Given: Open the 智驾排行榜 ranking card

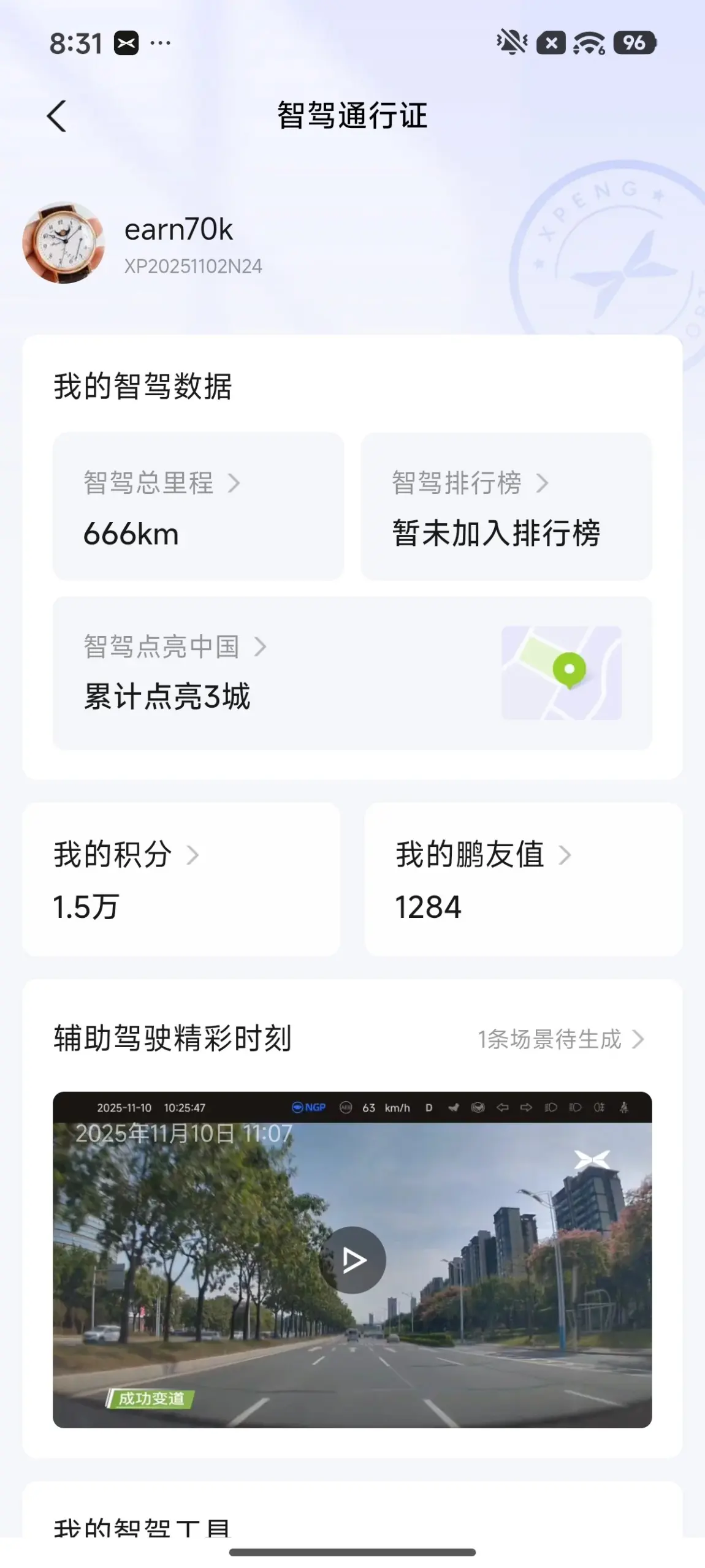Looking at the screenshot, I should coord(506,506).
